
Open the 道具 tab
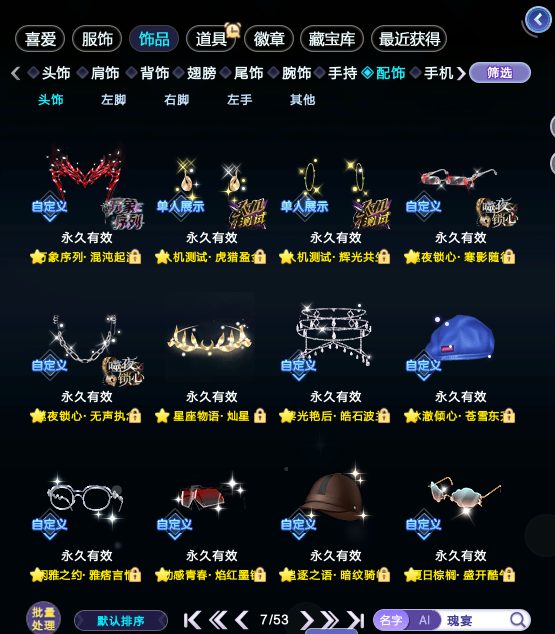[211, 39]
